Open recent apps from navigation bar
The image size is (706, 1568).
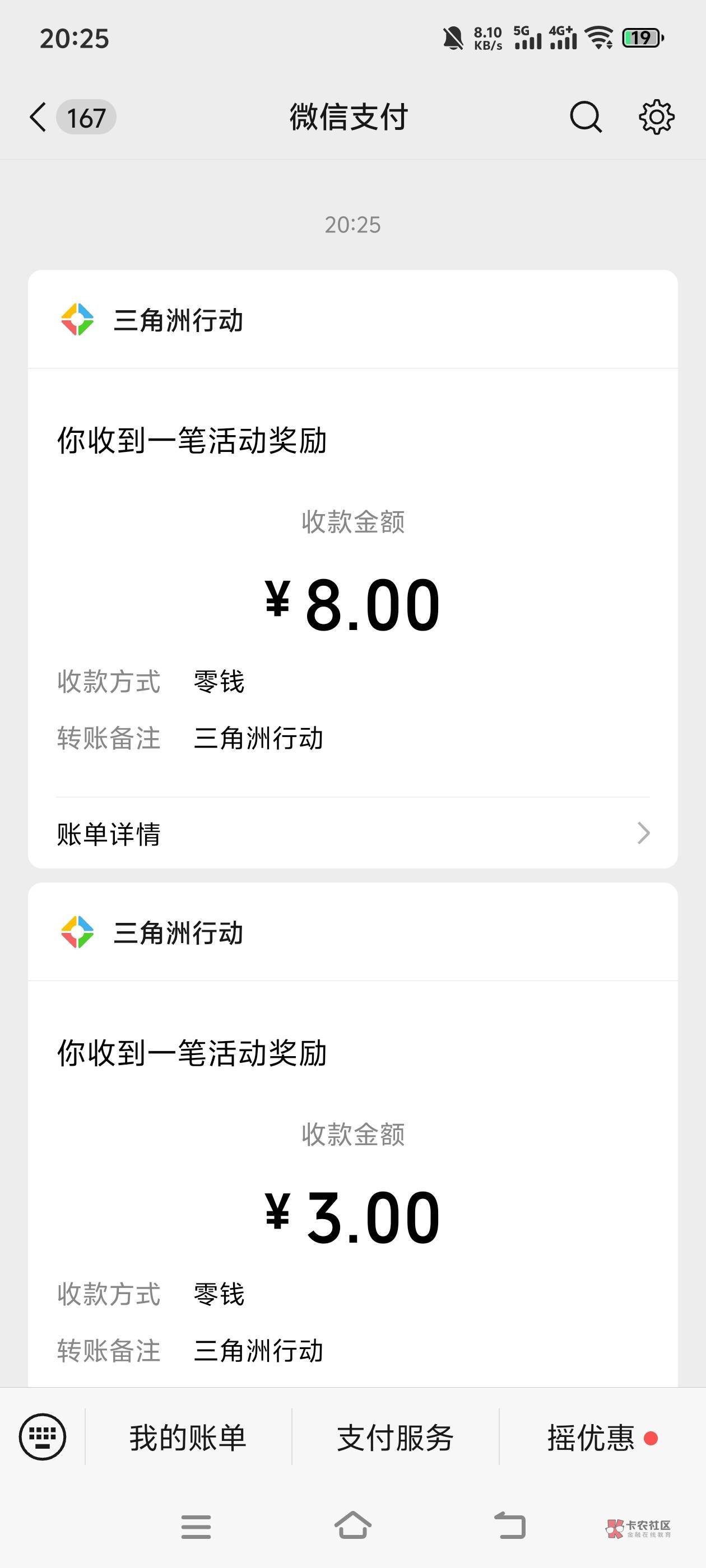click(x=196, y=1526)
